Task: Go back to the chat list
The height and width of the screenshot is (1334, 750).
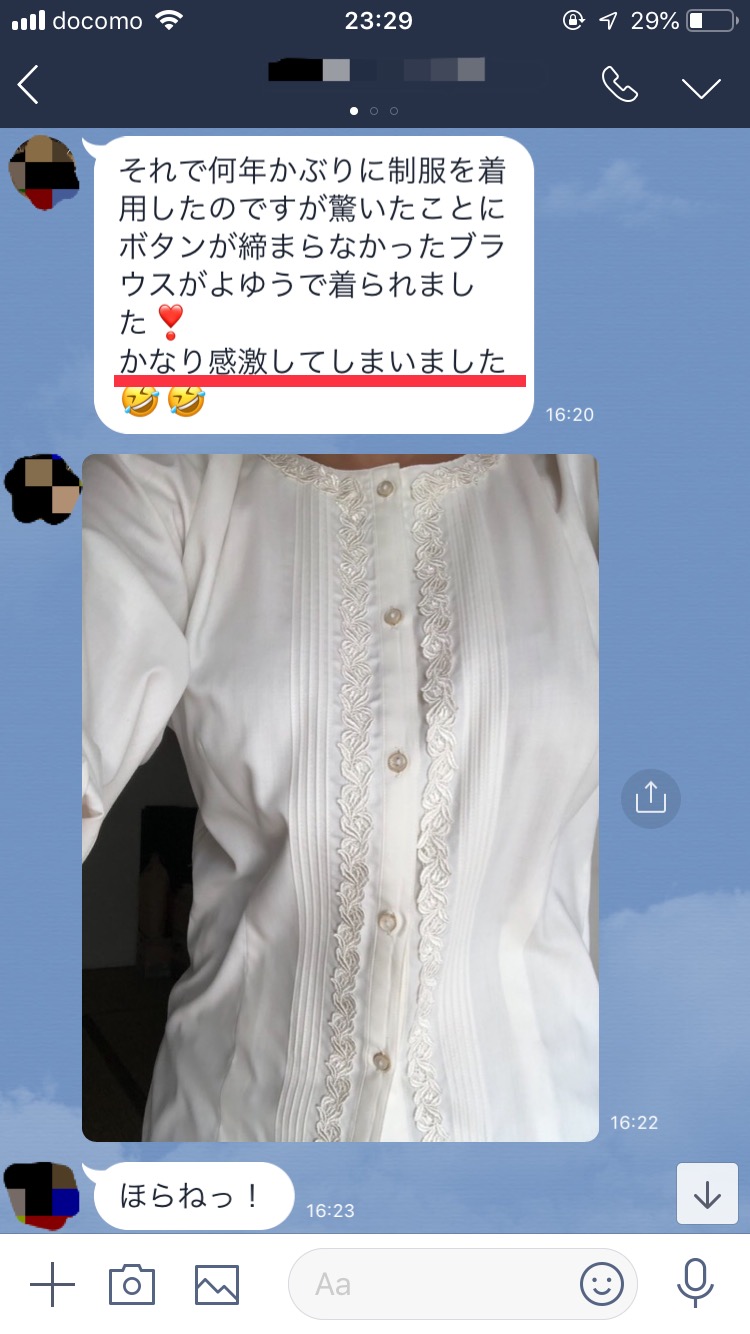Action: coord(29,86)
